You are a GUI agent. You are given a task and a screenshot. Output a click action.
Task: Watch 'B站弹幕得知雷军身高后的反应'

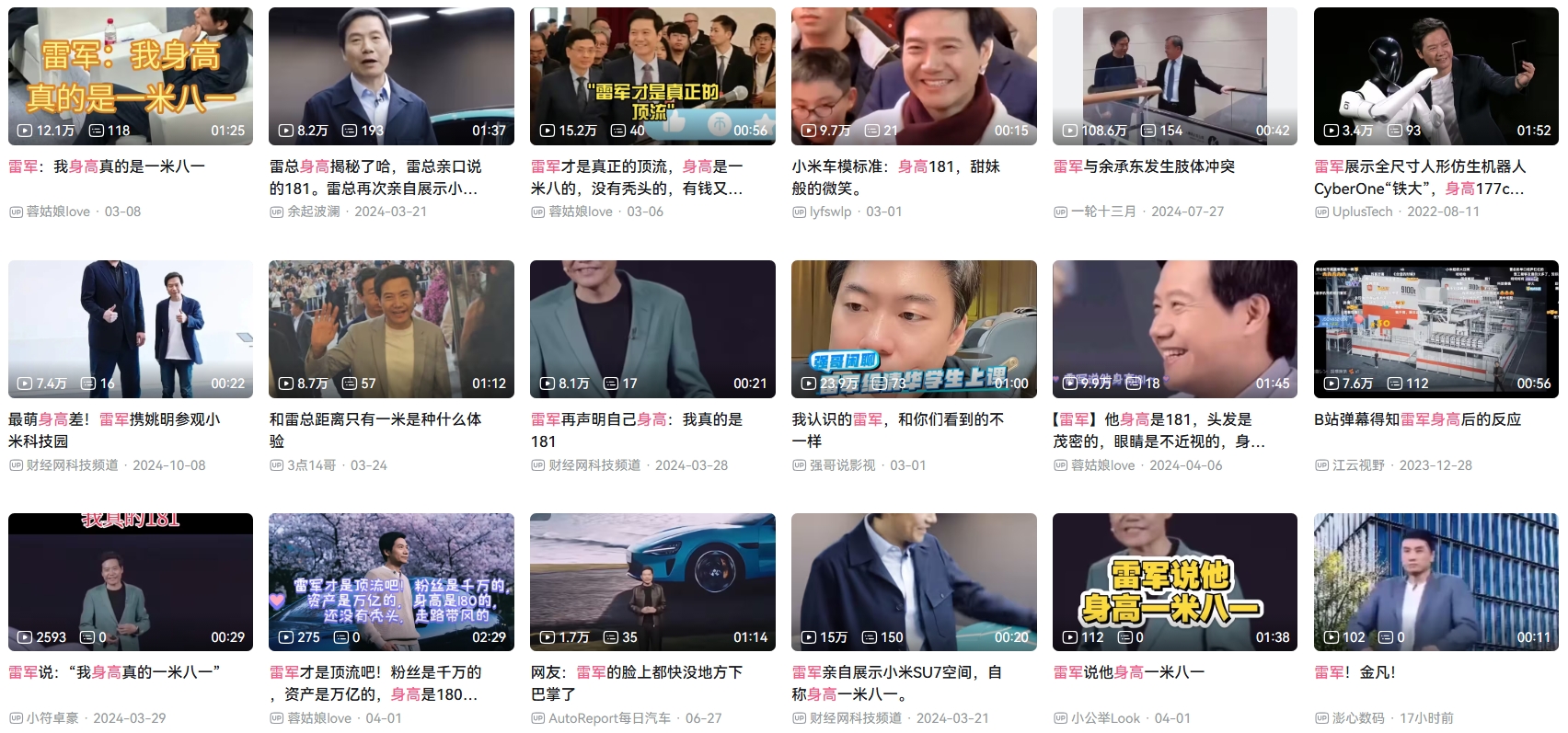[x=1435, y=328]
